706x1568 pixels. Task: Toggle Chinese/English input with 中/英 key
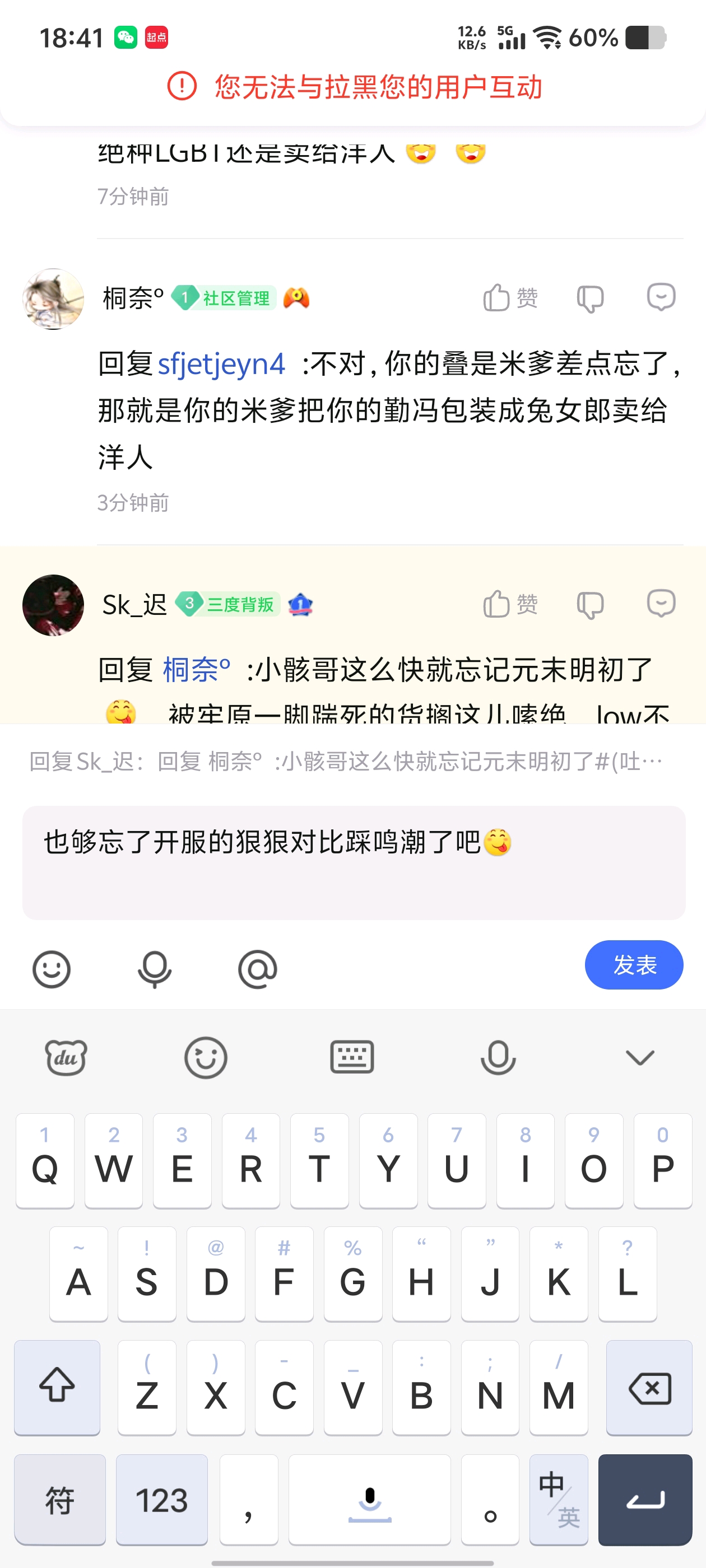pos(559,1500)
